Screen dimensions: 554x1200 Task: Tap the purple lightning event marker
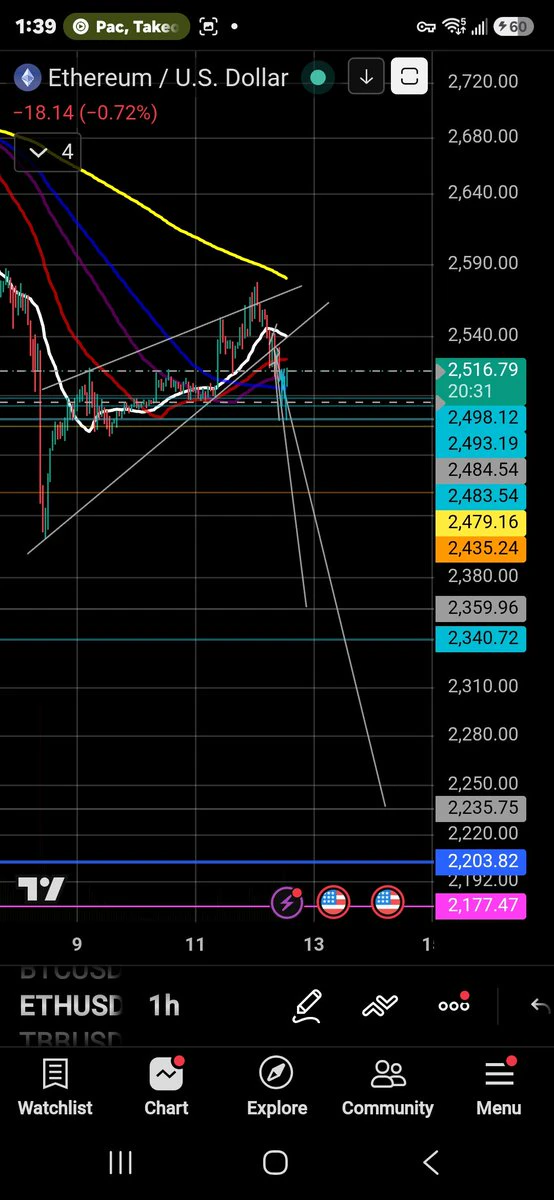point(288,903)
